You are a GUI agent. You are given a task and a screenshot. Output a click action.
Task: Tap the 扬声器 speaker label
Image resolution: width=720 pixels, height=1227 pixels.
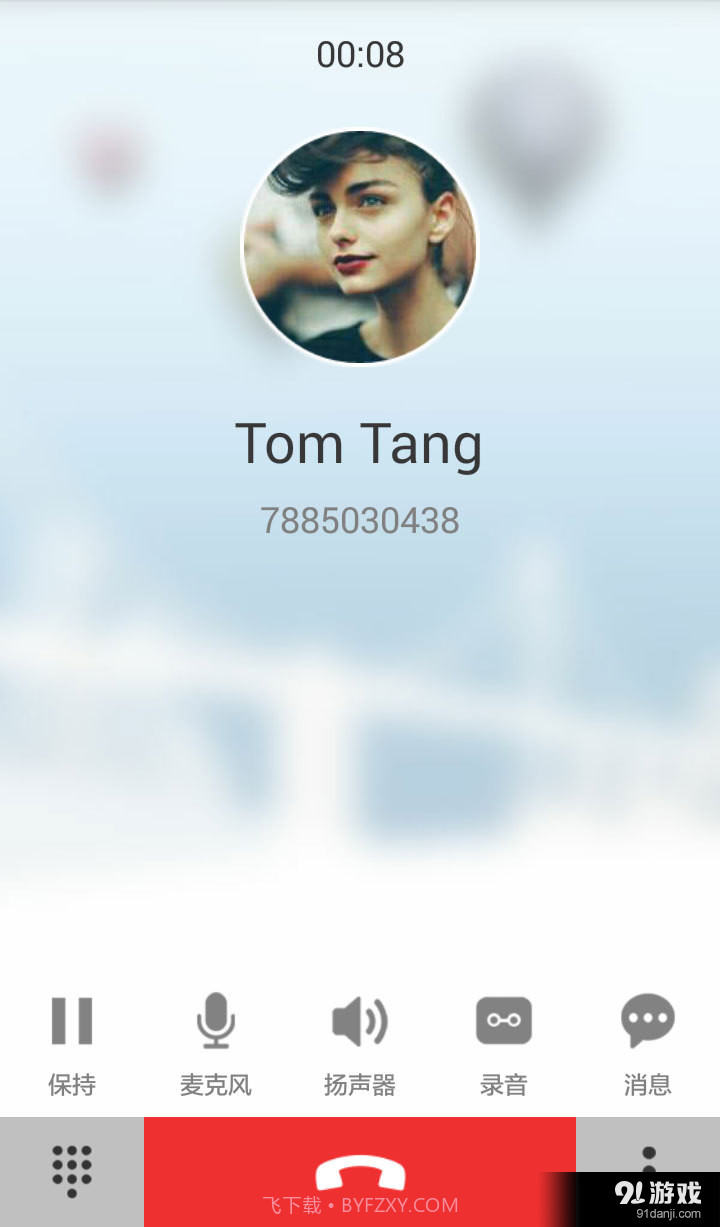coord(360,1083)
